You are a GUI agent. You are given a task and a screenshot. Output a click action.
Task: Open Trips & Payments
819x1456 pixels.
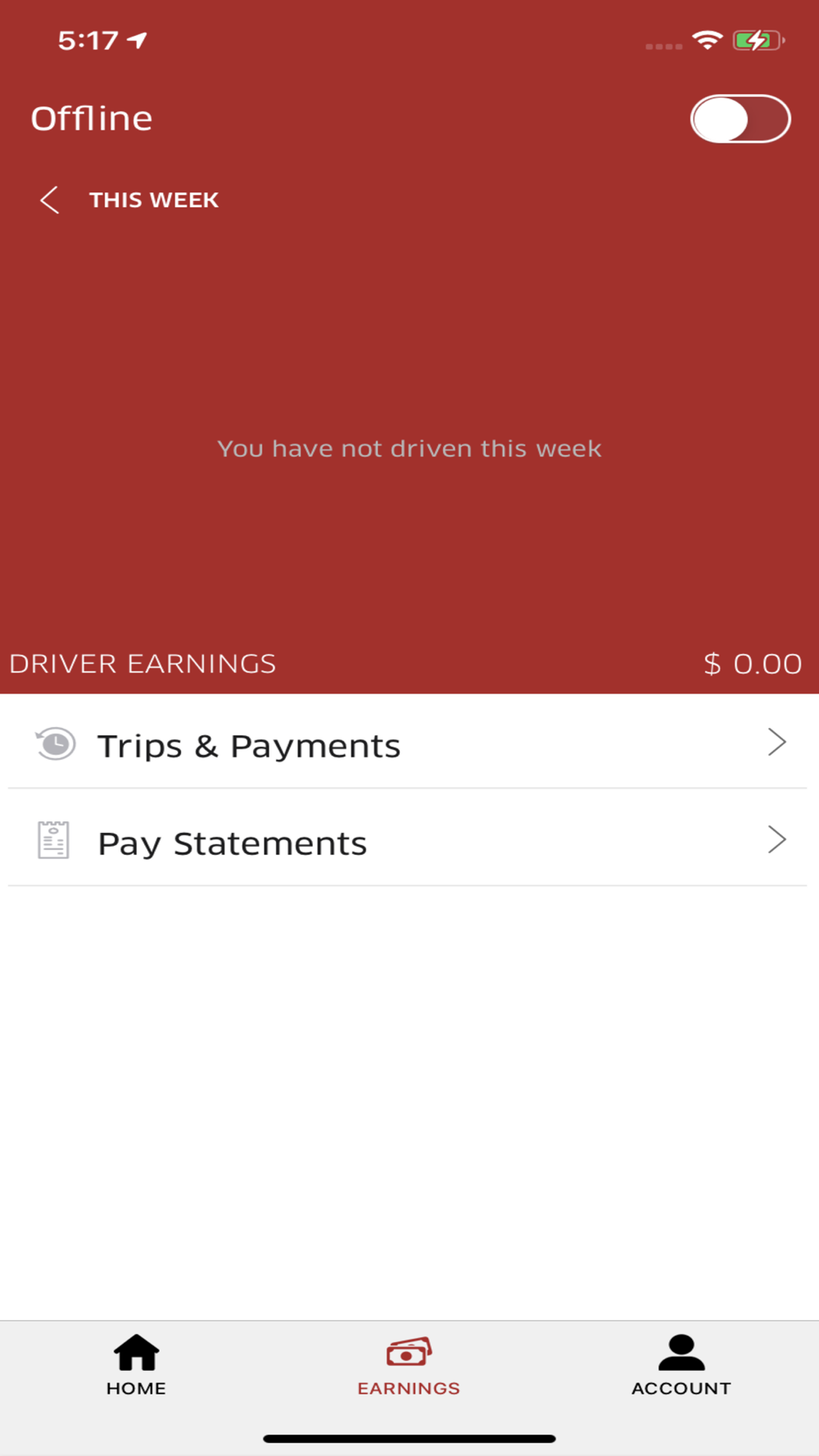[408, 742]
